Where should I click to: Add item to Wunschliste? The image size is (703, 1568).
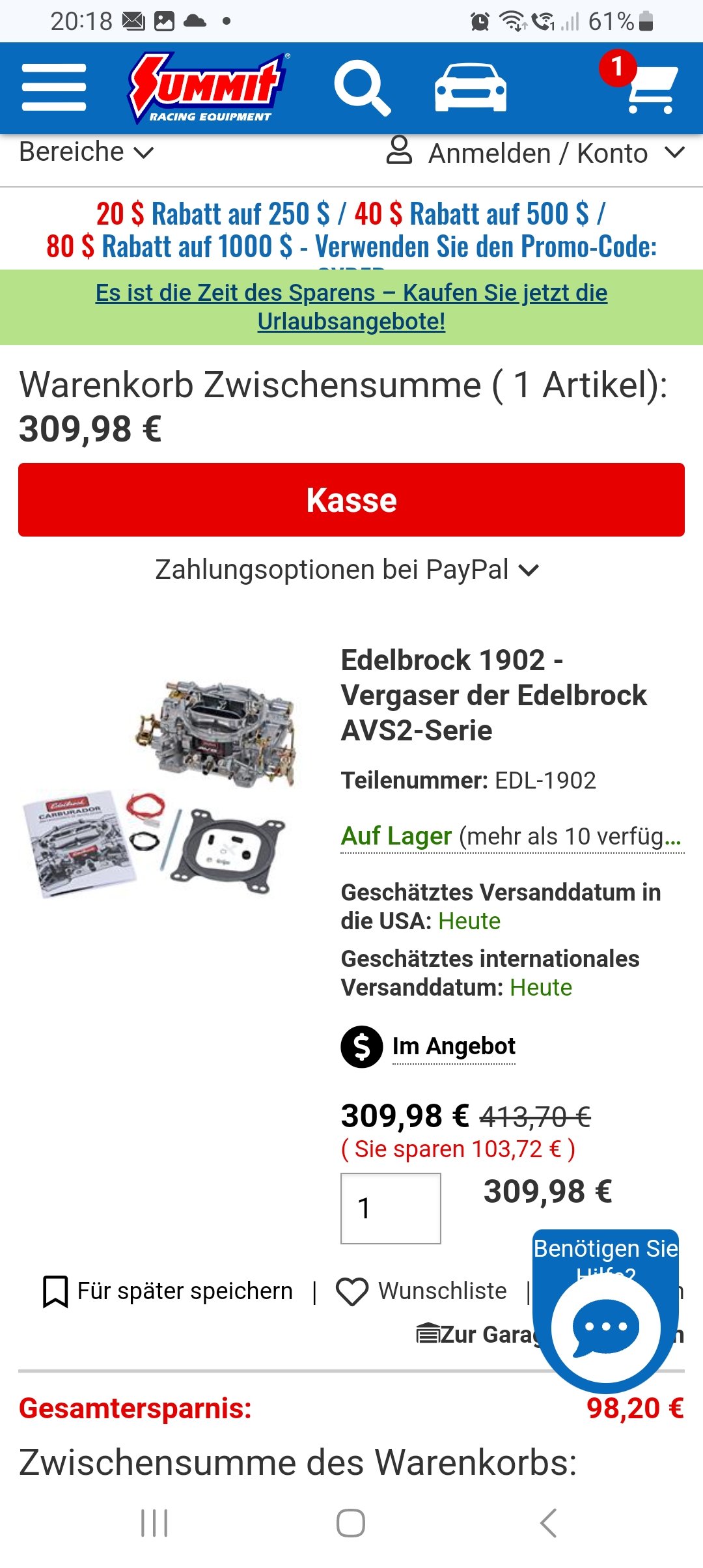421,1291
